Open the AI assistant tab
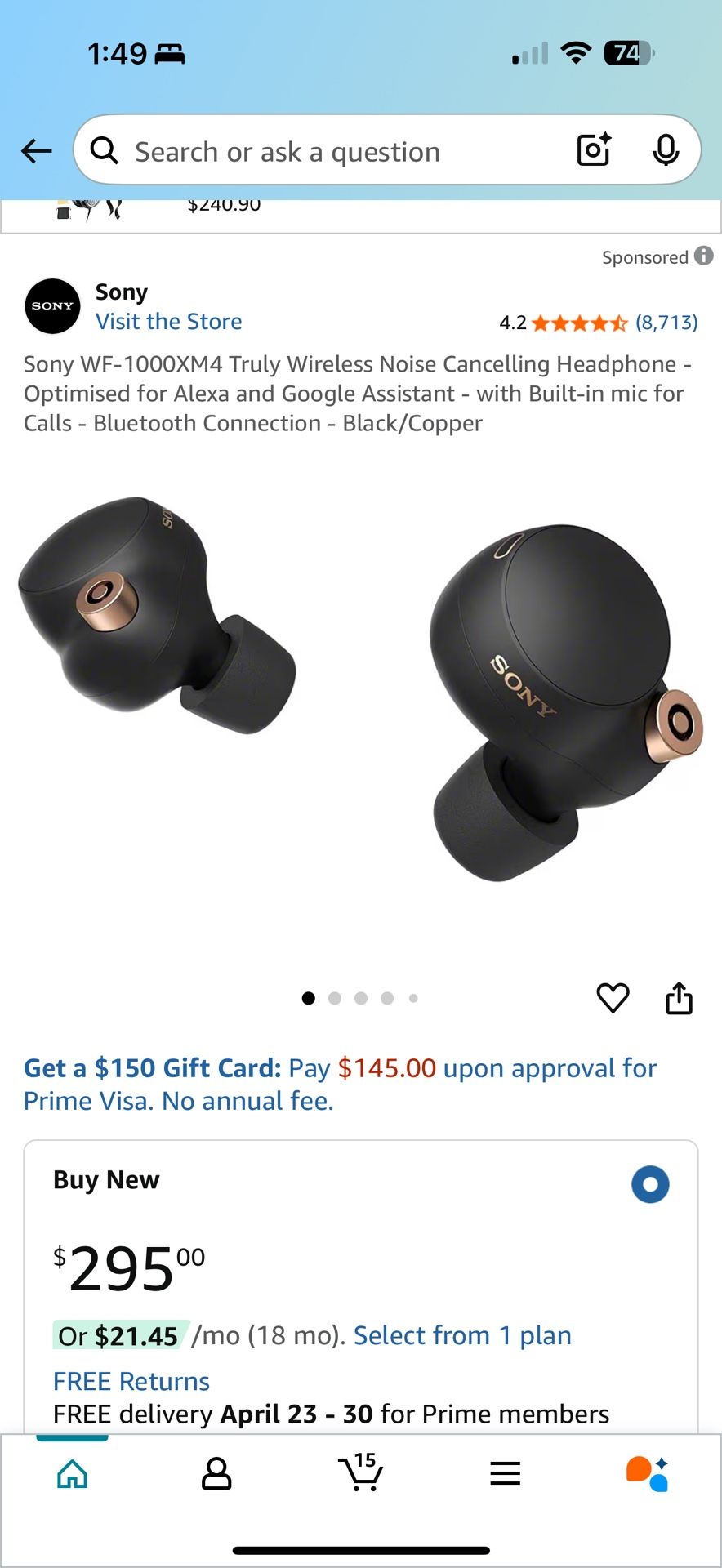The height and width of the screenshot is (1568, 722). [x=648, y=1474]
